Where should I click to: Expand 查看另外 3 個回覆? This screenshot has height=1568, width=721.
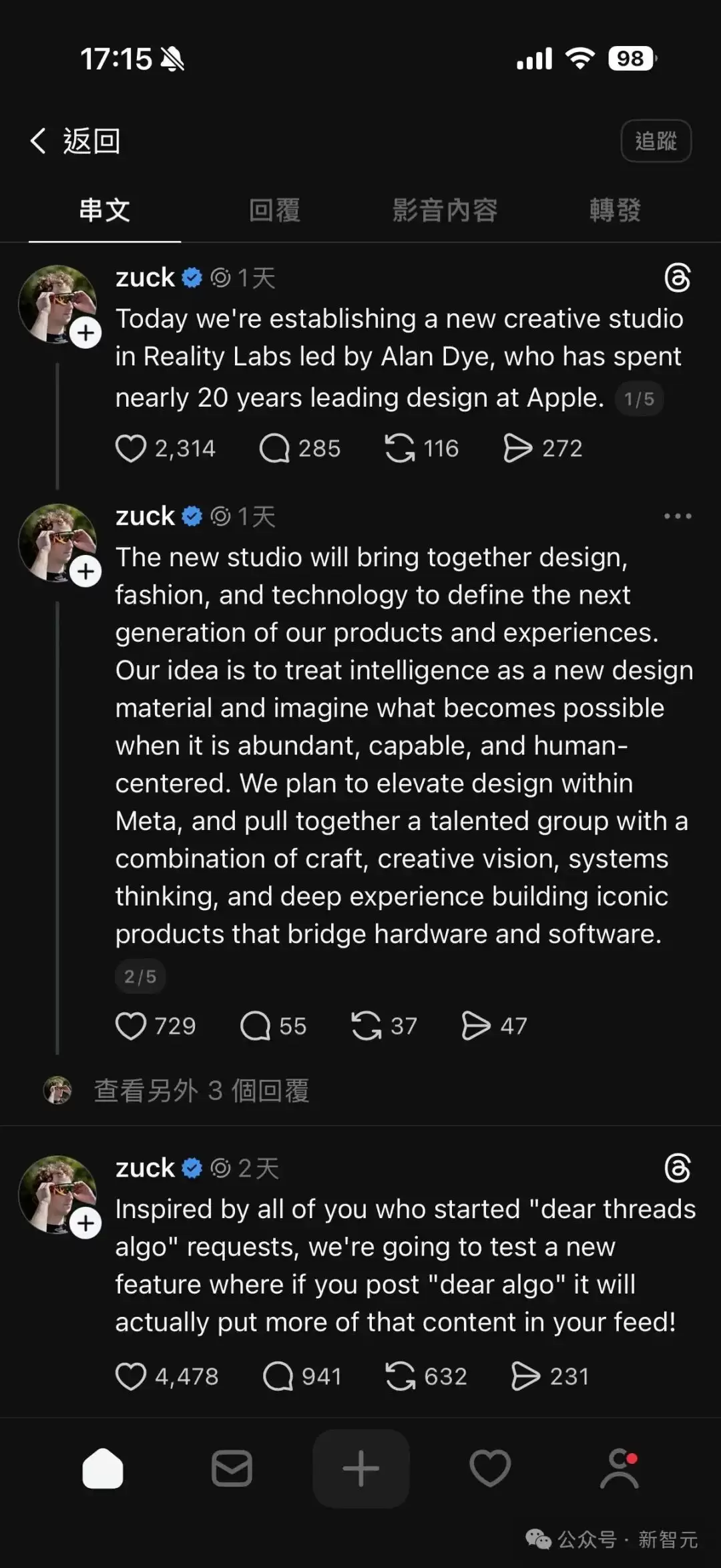click(201, 1091)
